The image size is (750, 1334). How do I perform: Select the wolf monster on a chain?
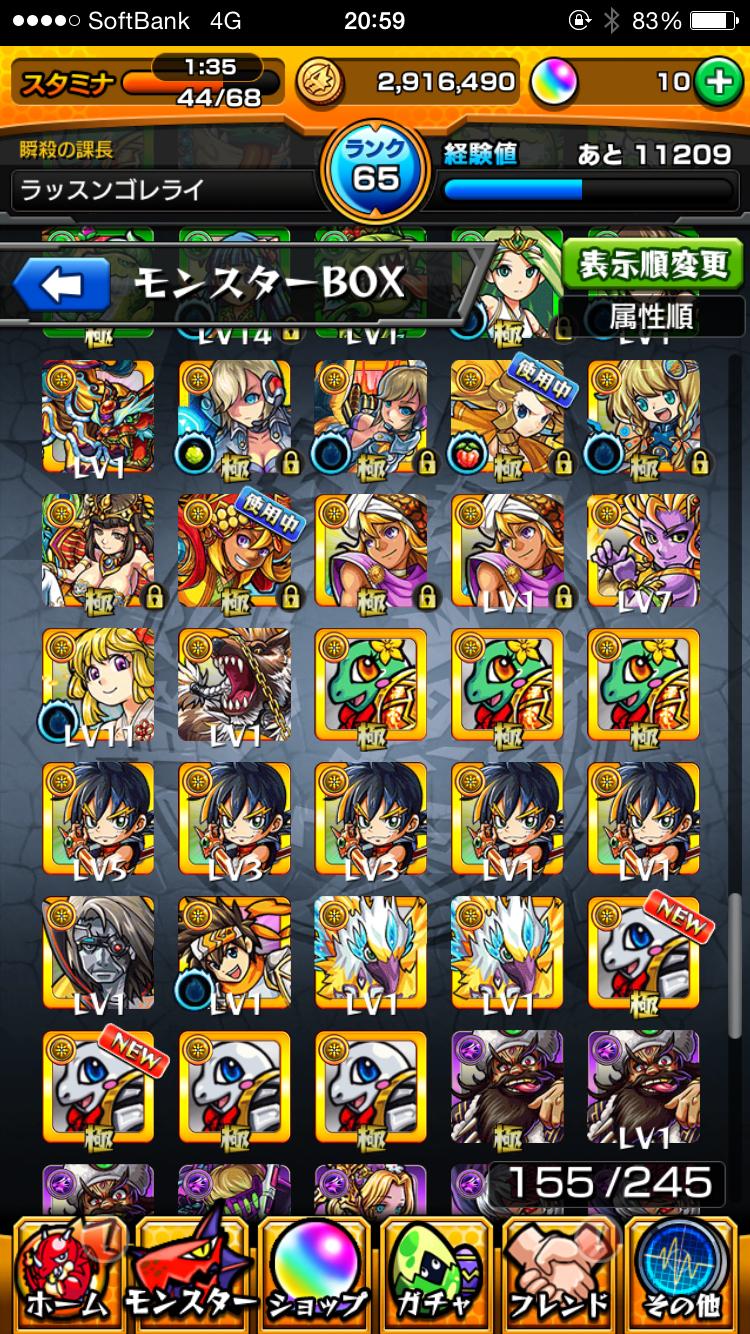(235, 686)
